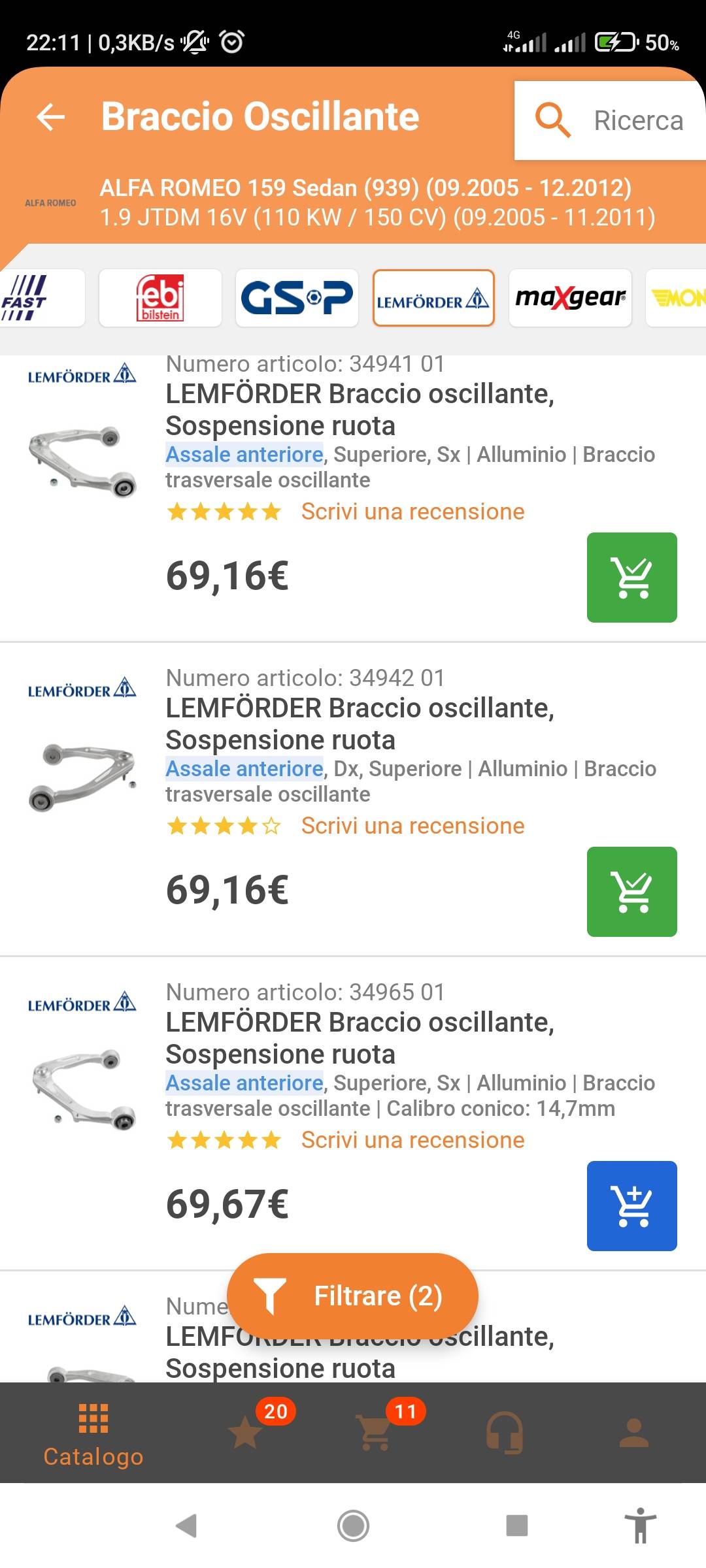706x1568 pixels.
Task: Go back using the header arrow
Action: (x=50, y=118)
